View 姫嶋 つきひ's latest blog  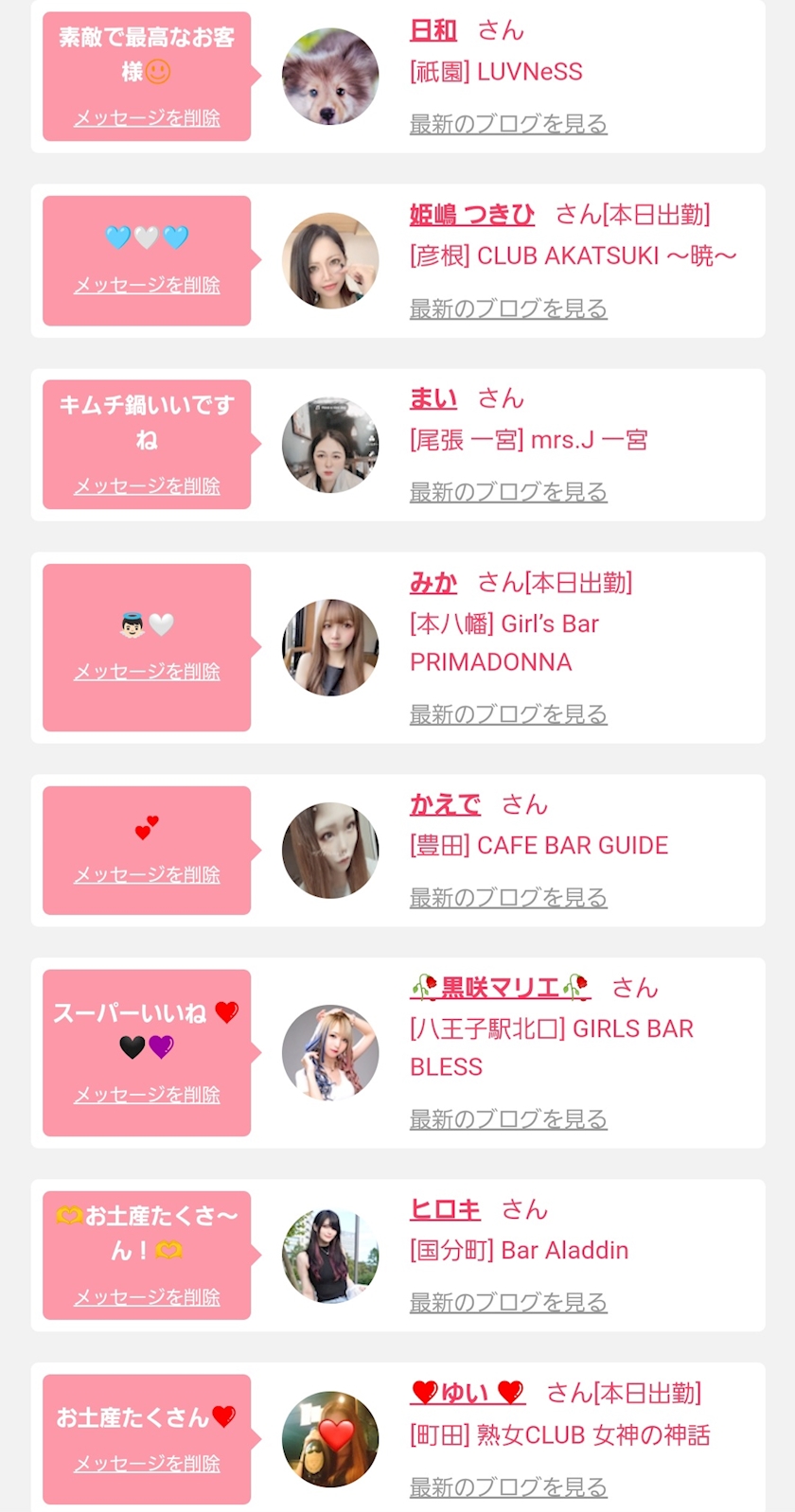[507, 308]
